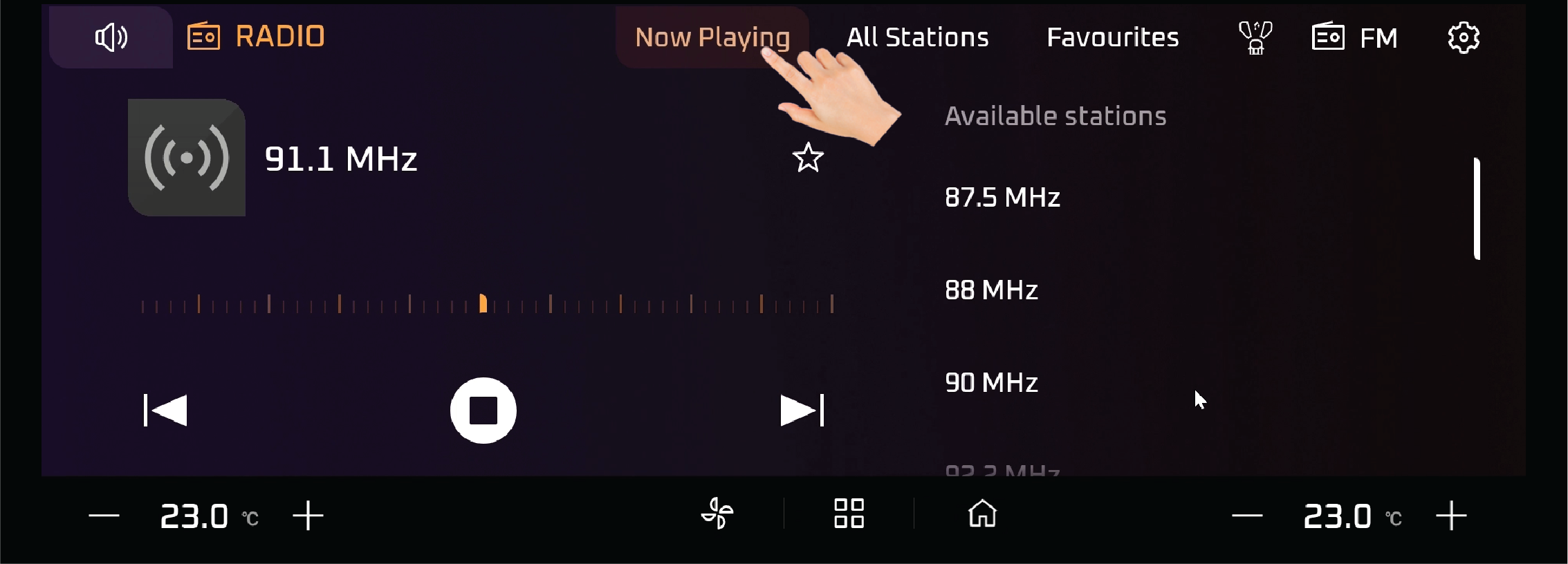The width and height of the screenshot is (1568, 564).
Task: Select the 88 MHz station
Action: pos(991,290)
